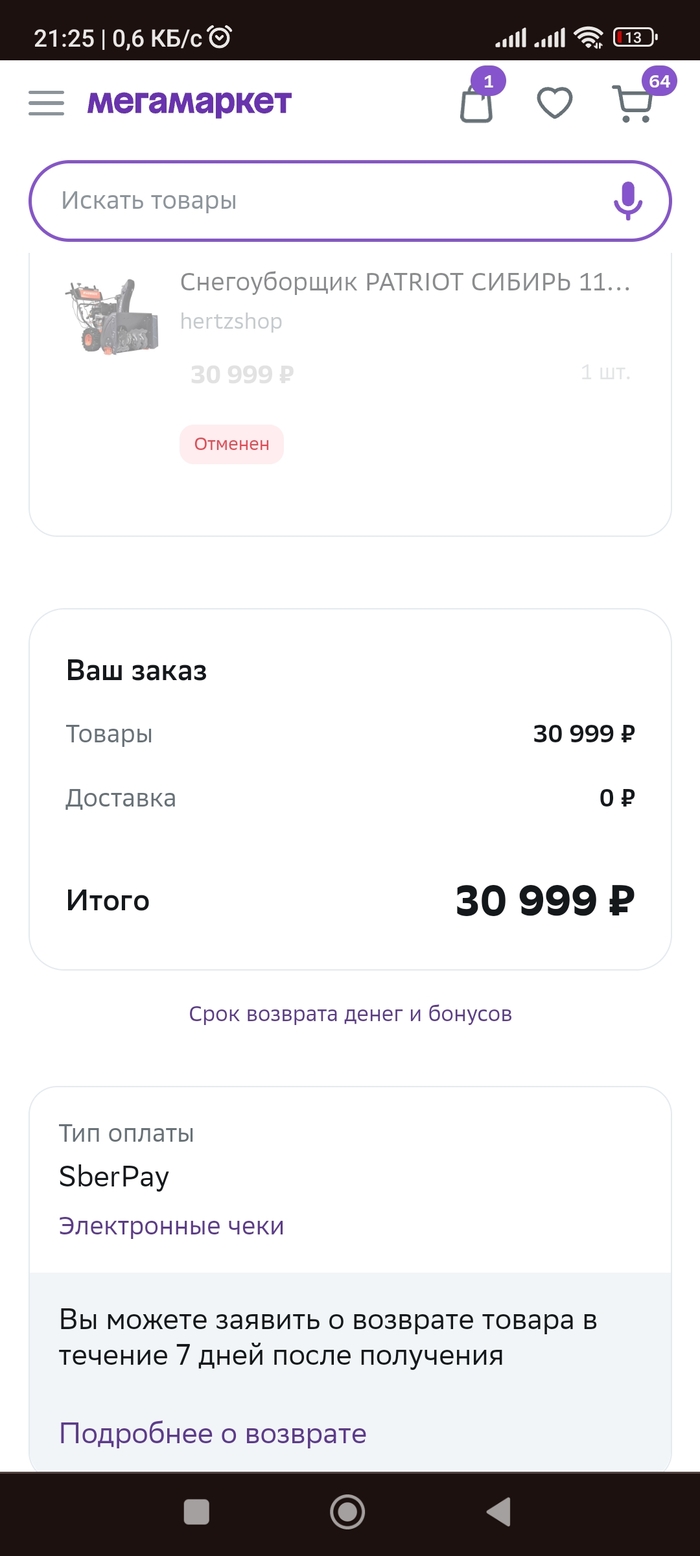
Task: Open 'Срок возврата денег и бонусов' link
Action: point(350,1014)
